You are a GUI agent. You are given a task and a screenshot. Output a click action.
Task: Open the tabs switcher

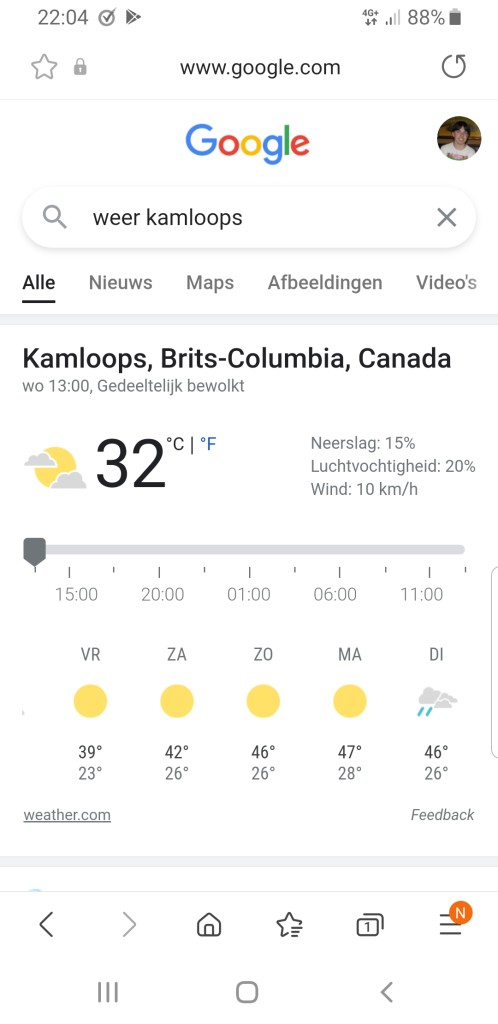tap(369, 925)
